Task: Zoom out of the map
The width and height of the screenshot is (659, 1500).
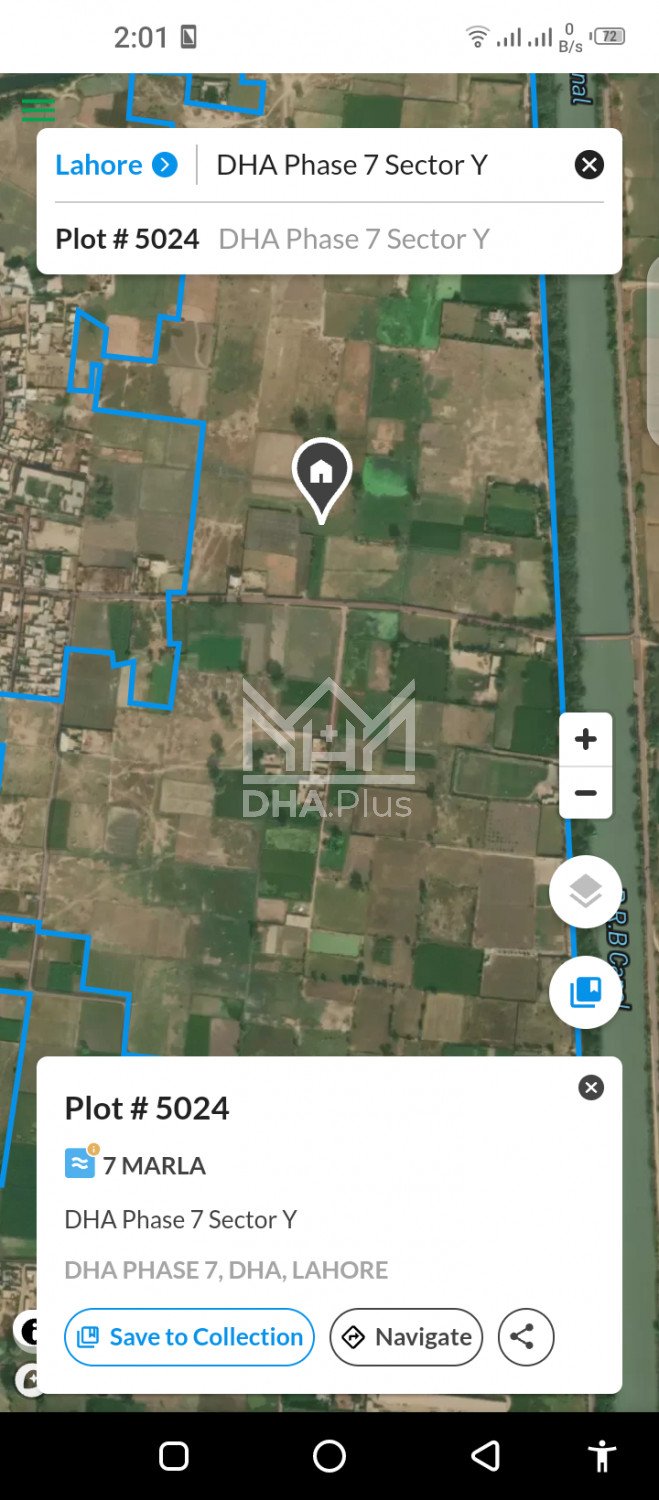Action: point(586,793)
